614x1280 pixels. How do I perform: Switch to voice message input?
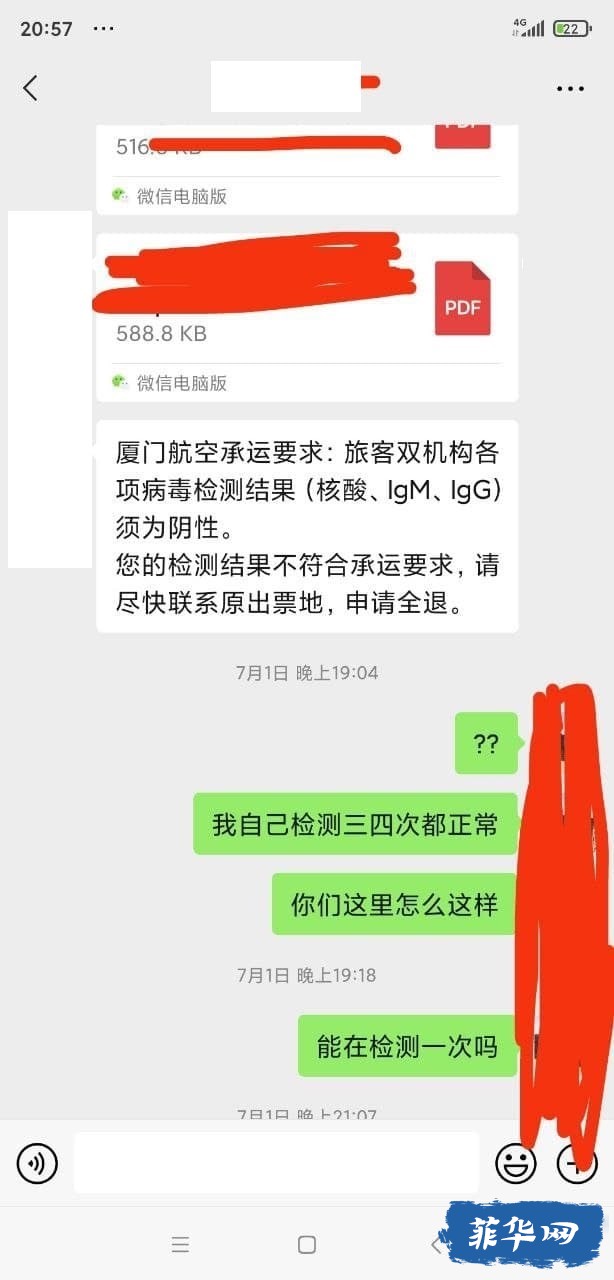coord(37,1163)
